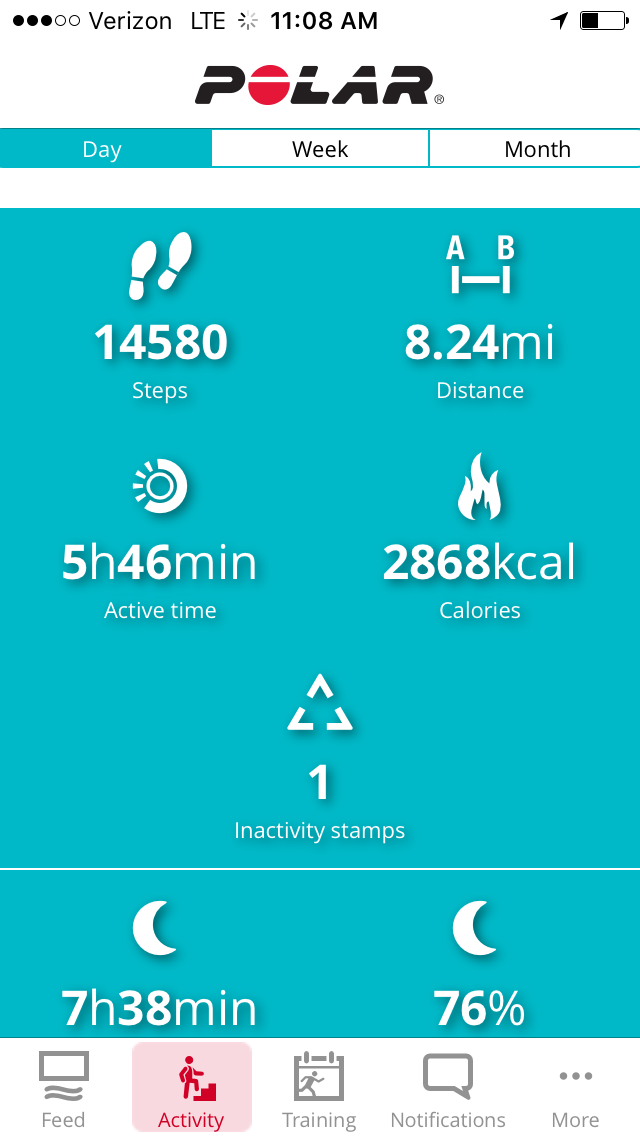Screen dimensions: 640x1136
Task: Switch to the Month view
Action: pyautogui.click(x=535, y=149)
